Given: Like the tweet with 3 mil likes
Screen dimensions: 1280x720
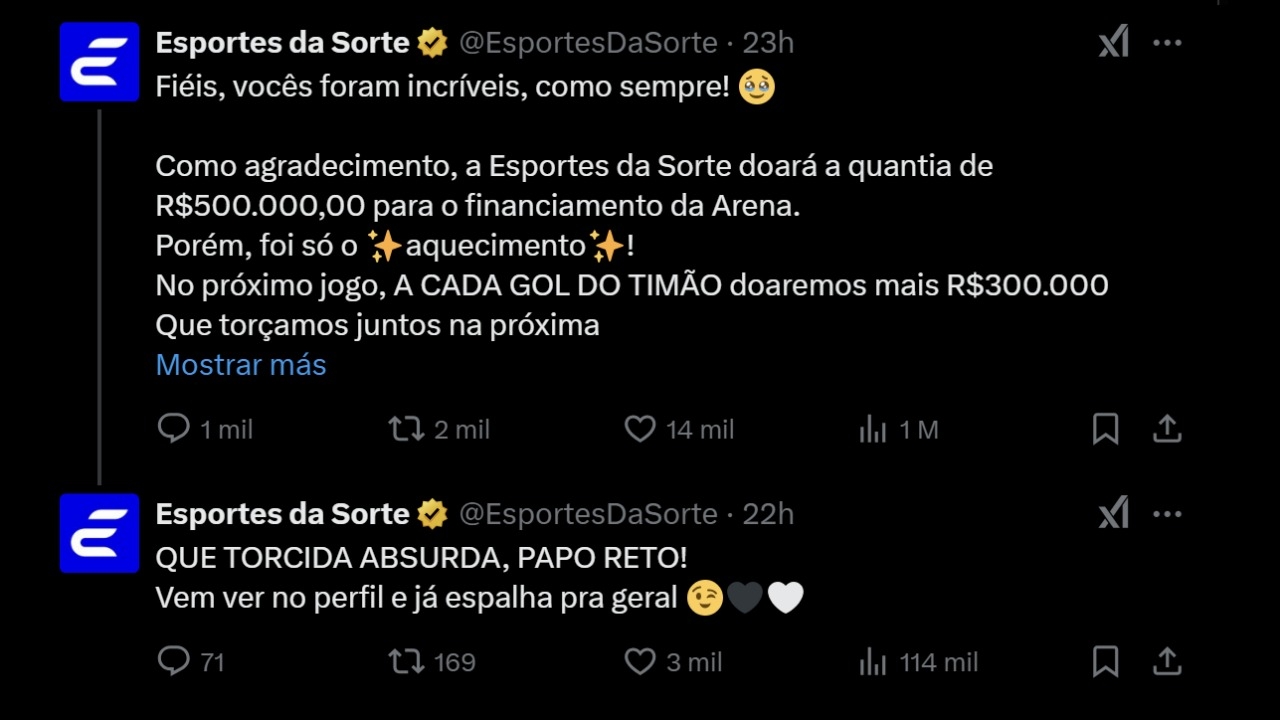Looking at the screenshot, I should 640,661.
